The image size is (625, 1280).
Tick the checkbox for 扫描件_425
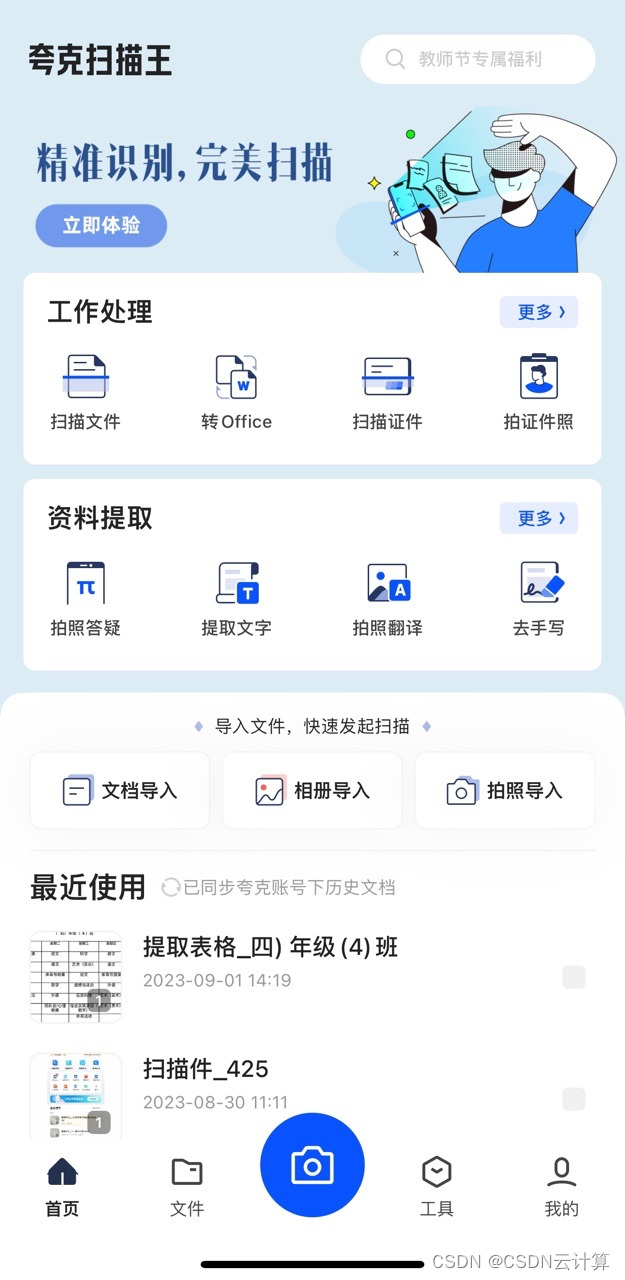tap(573, 1100)
